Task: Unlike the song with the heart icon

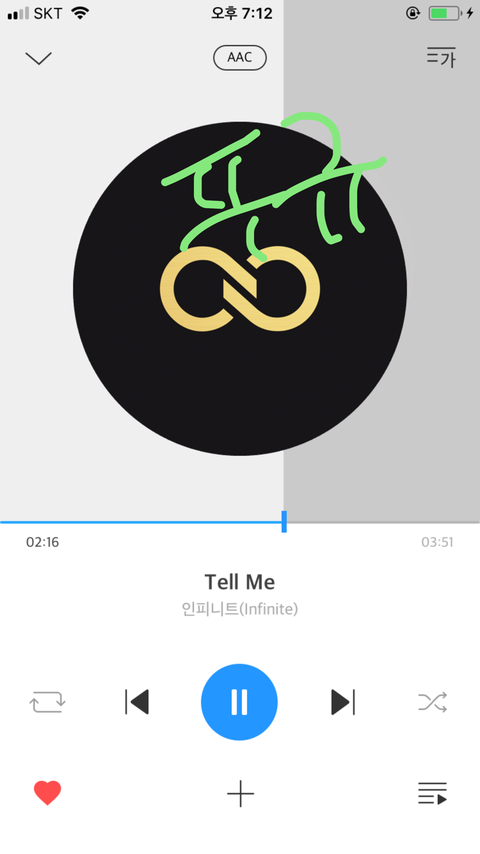Action: pos(47,792)
